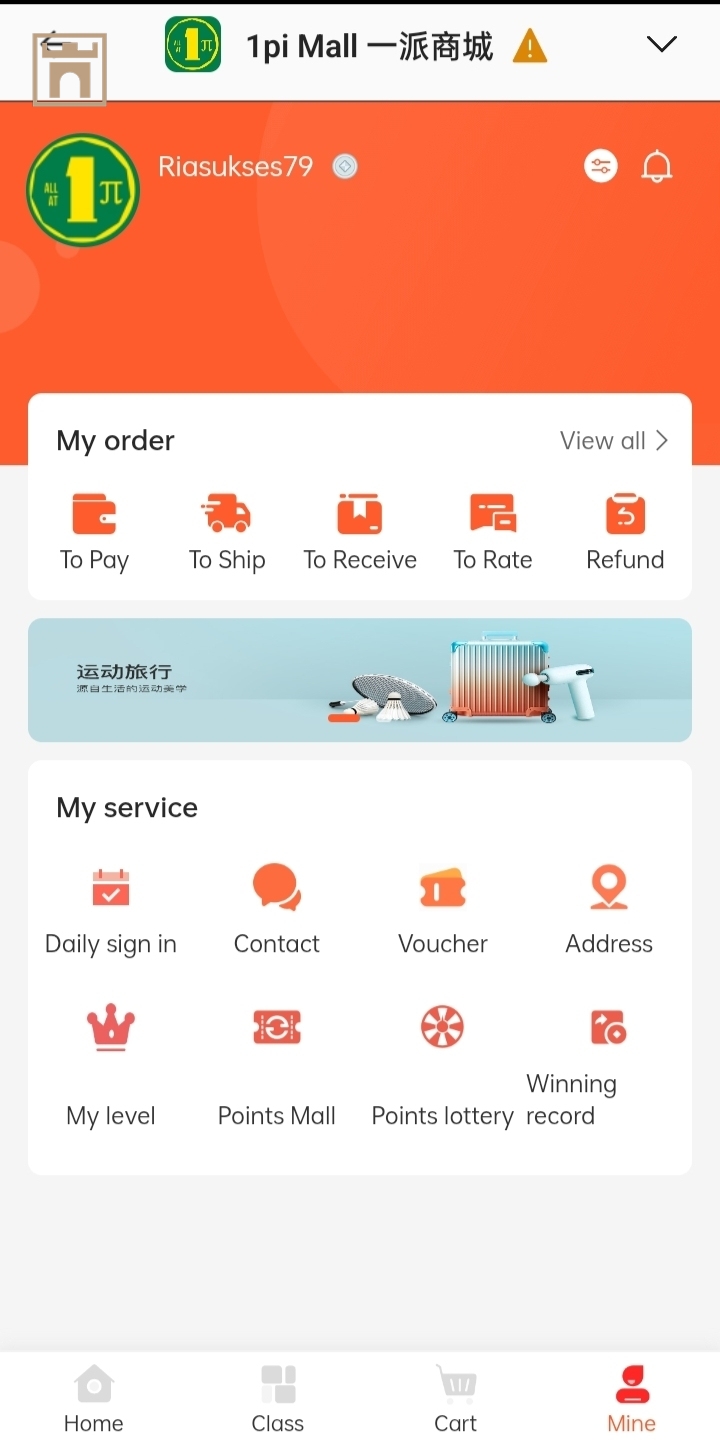Open the notifications bell
The height and width of the screenshot is (1444, 720).
coord(657,166)
